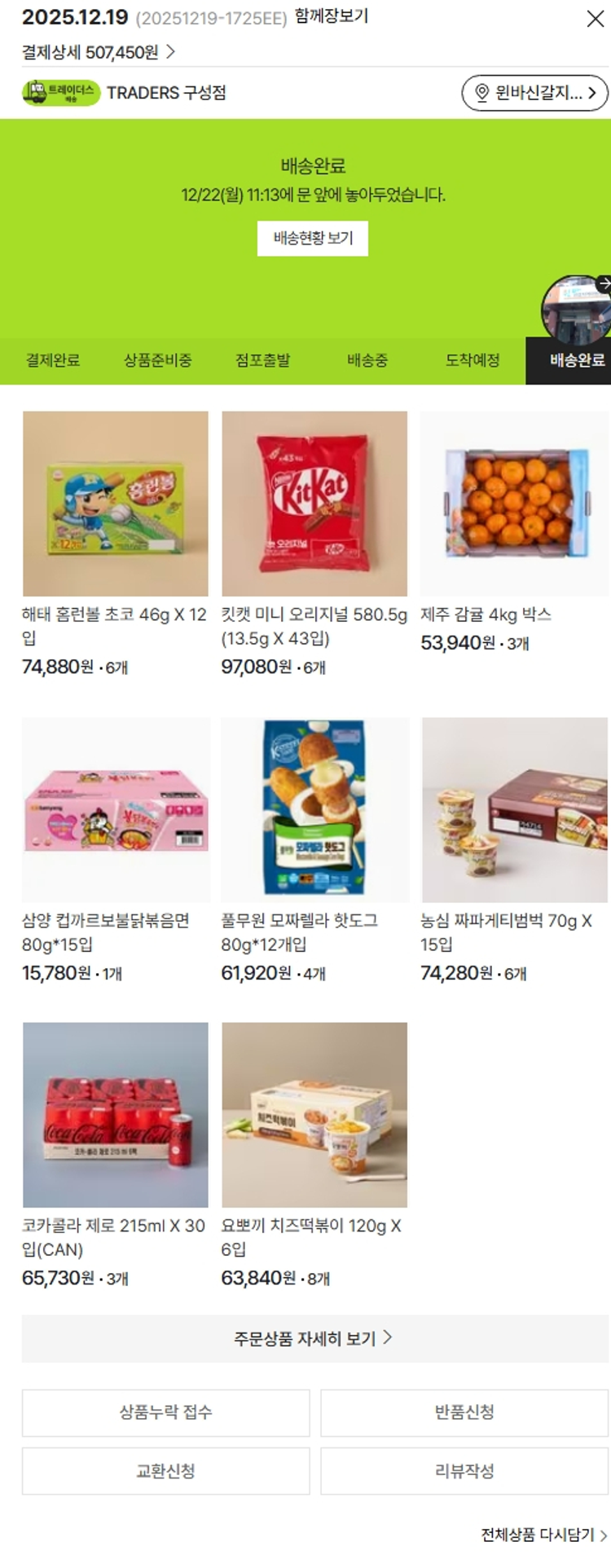Open 삼양 컵까르보불닭볶음면 product
611x1568 pixels.
(x=116, y=810)
